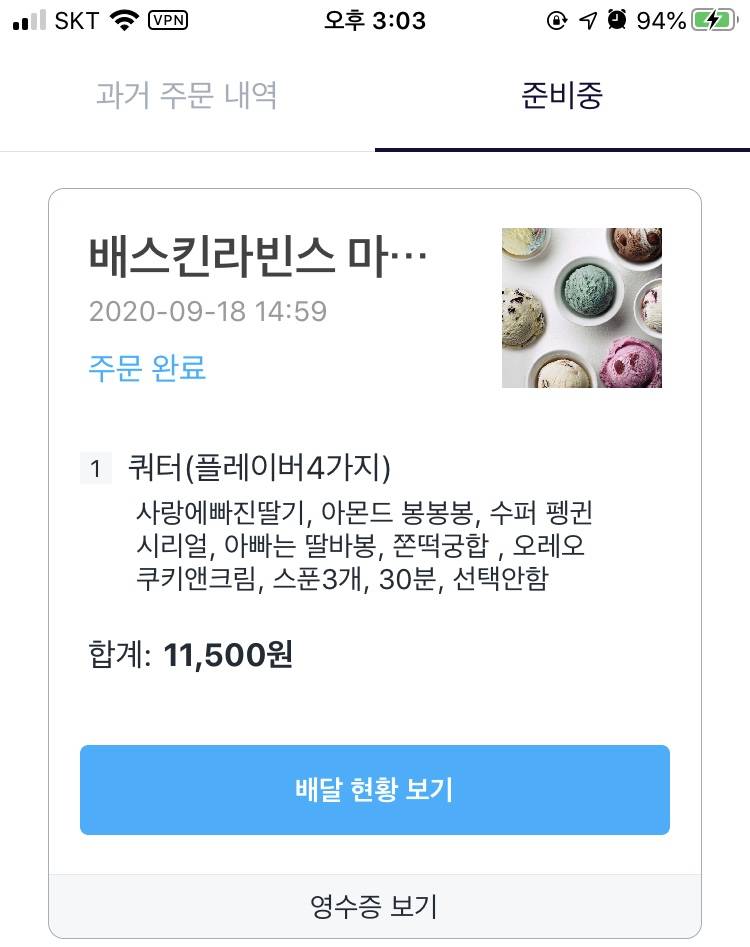The height and width of the screenshot is (947, 750).
Task: Open the receipt via 영수증 보기
Action: coord(375,905)
